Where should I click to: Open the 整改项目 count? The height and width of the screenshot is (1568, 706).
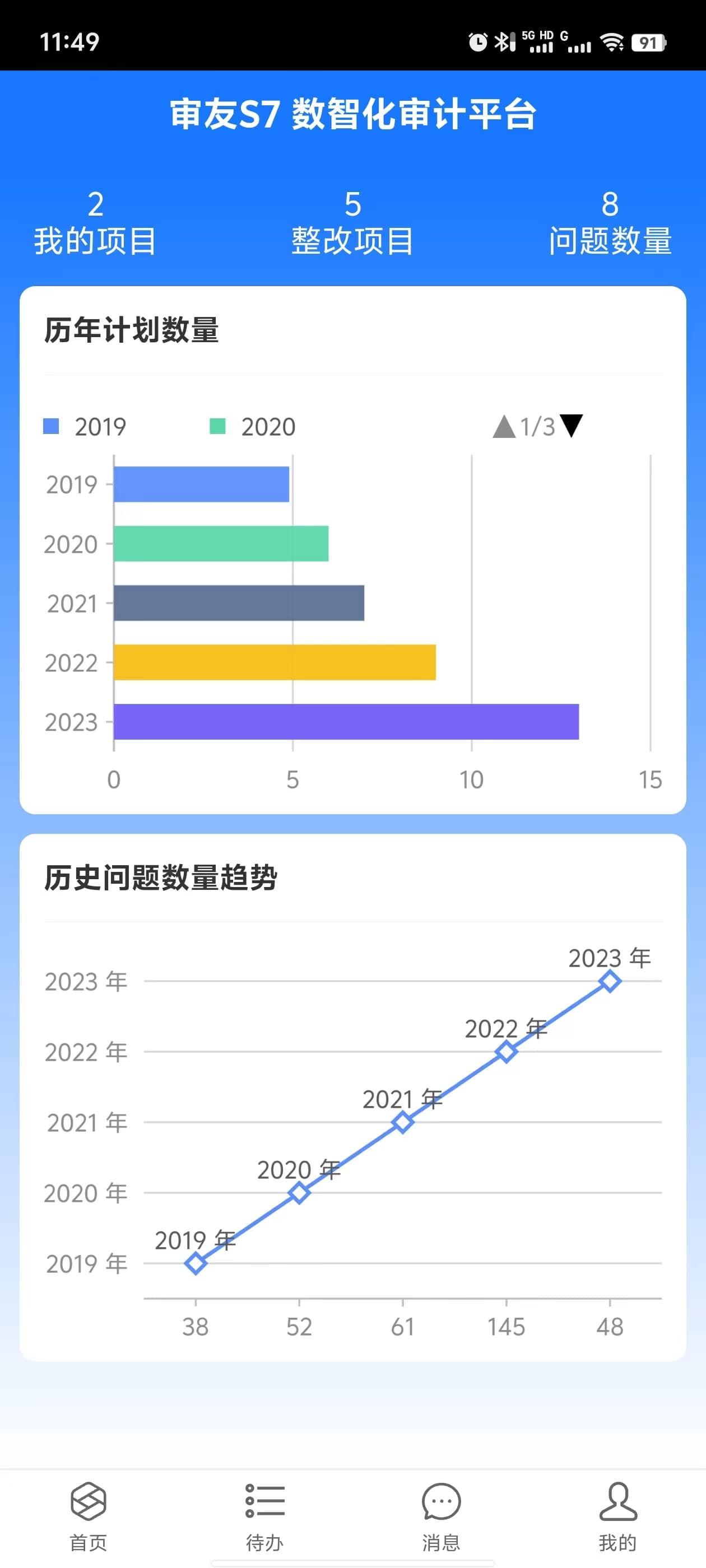tap(352, 223)
